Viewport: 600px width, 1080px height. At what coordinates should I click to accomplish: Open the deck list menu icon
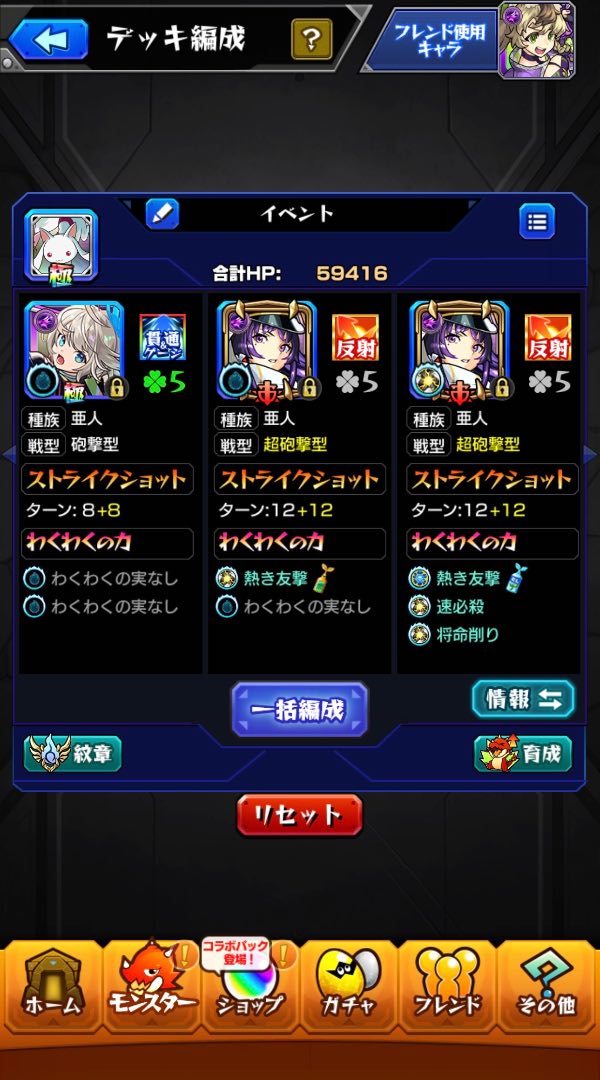(537, 221)
